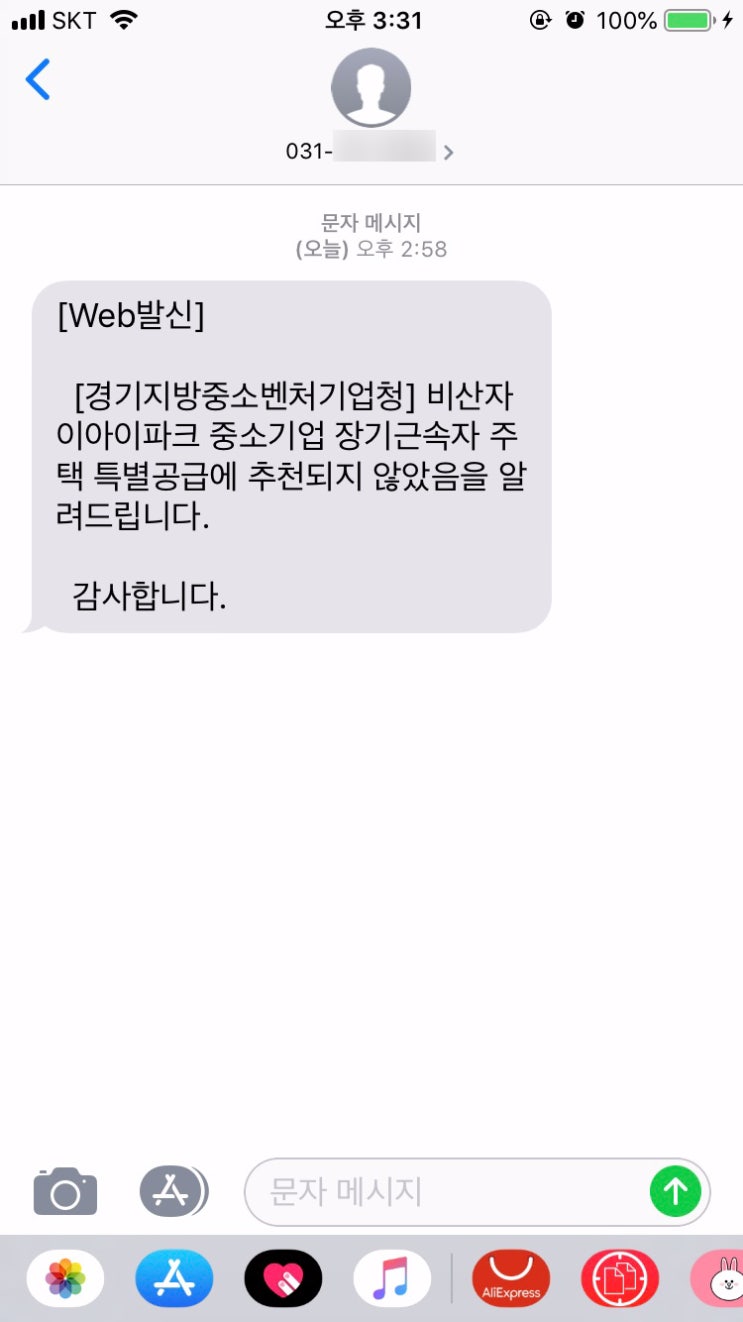Toggle the App Store apps drawer button
The image size is (743, 1322).
173,1191
